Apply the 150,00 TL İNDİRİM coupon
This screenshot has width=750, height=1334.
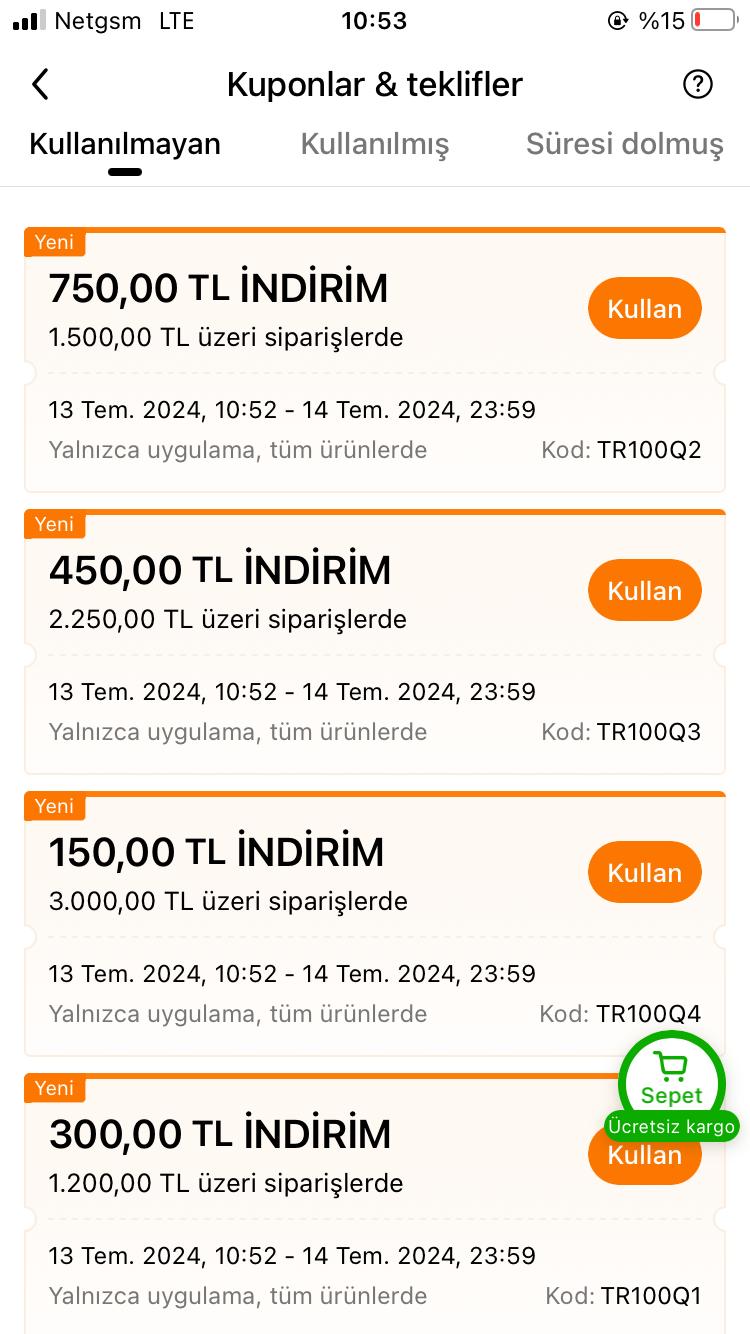click(x=644, y=873)
